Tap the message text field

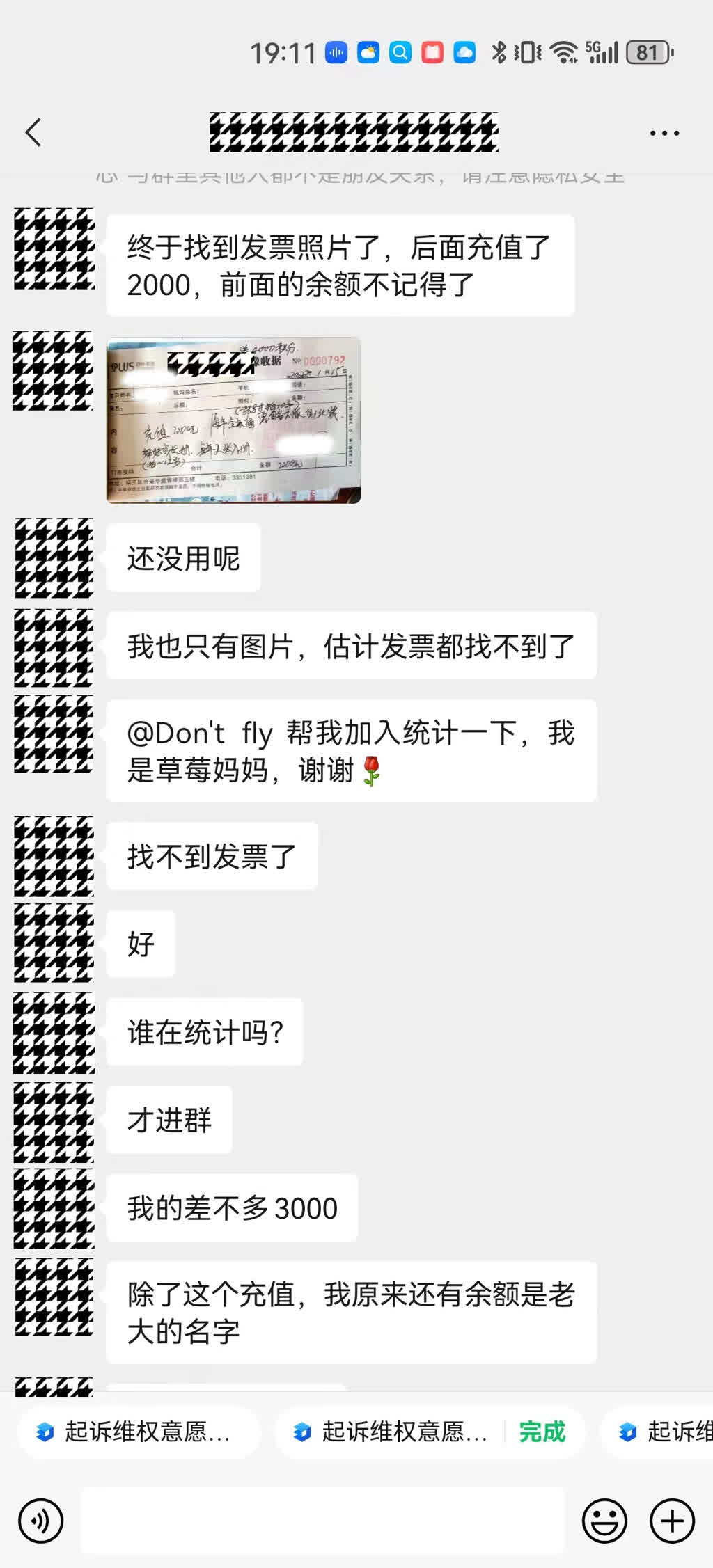(x=322, y=1521)
